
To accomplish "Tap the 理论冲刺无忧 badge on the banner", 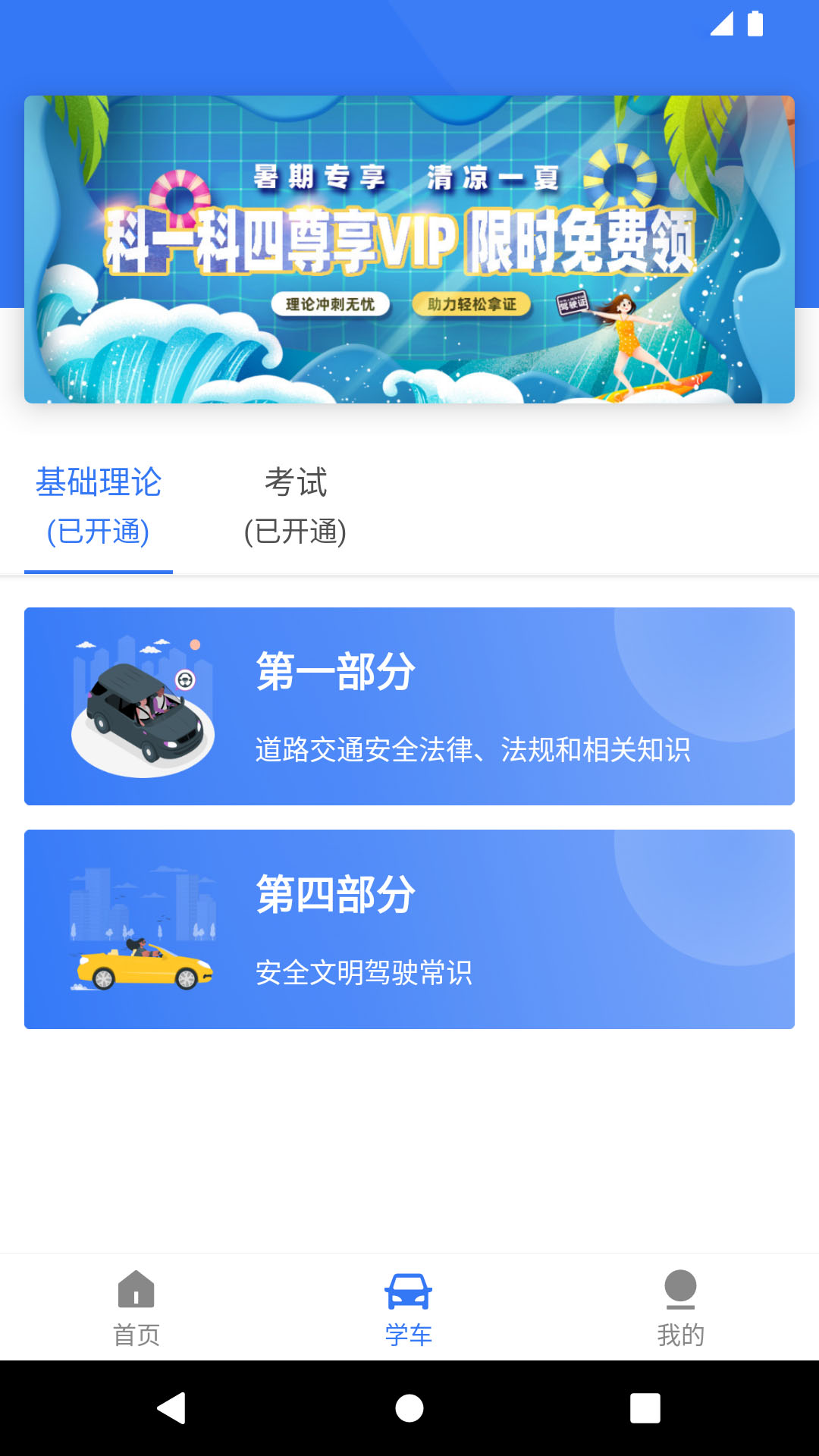I will click(334, 303).
